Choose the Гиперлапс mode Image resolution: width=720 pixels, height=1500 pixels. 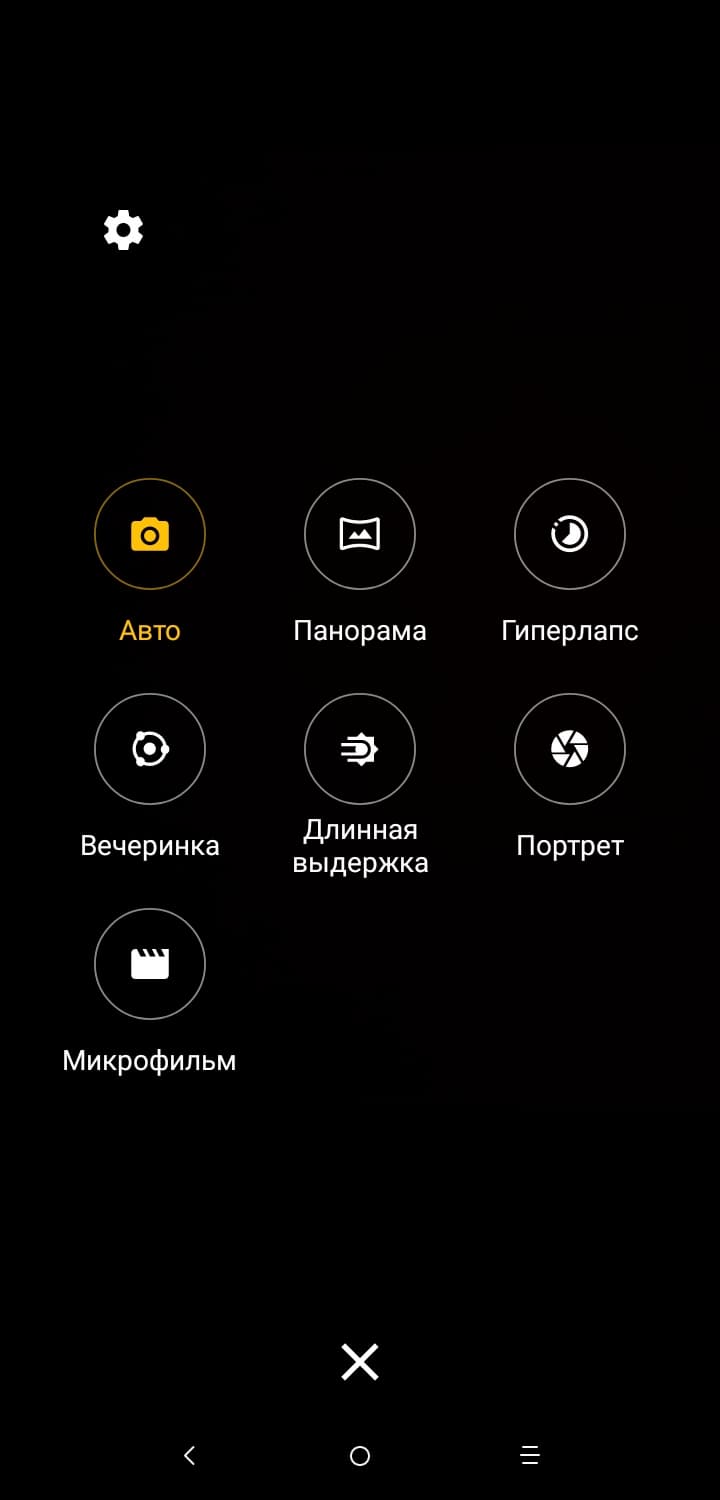[570, 534]
